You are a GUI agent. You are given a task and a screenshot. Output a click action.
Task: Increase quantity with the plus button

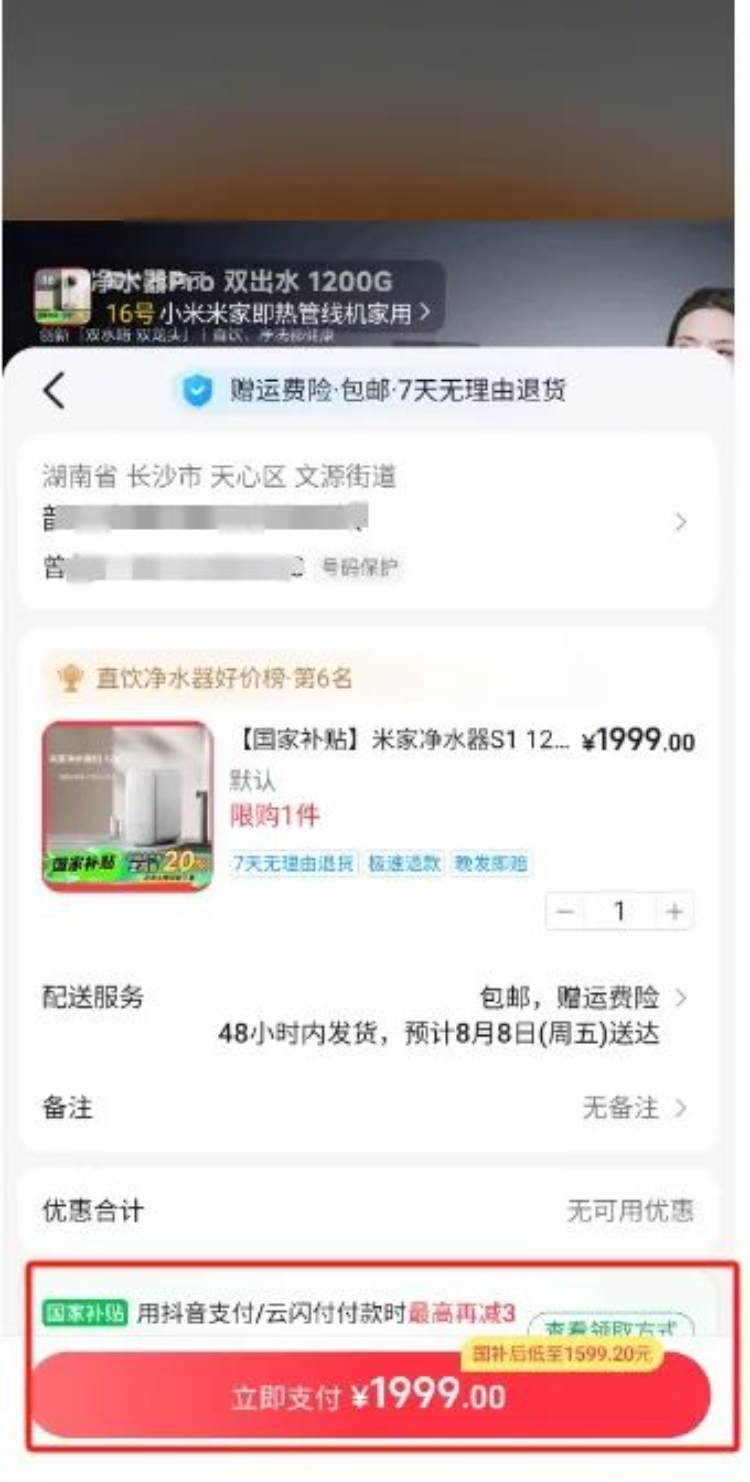(674, 911)
